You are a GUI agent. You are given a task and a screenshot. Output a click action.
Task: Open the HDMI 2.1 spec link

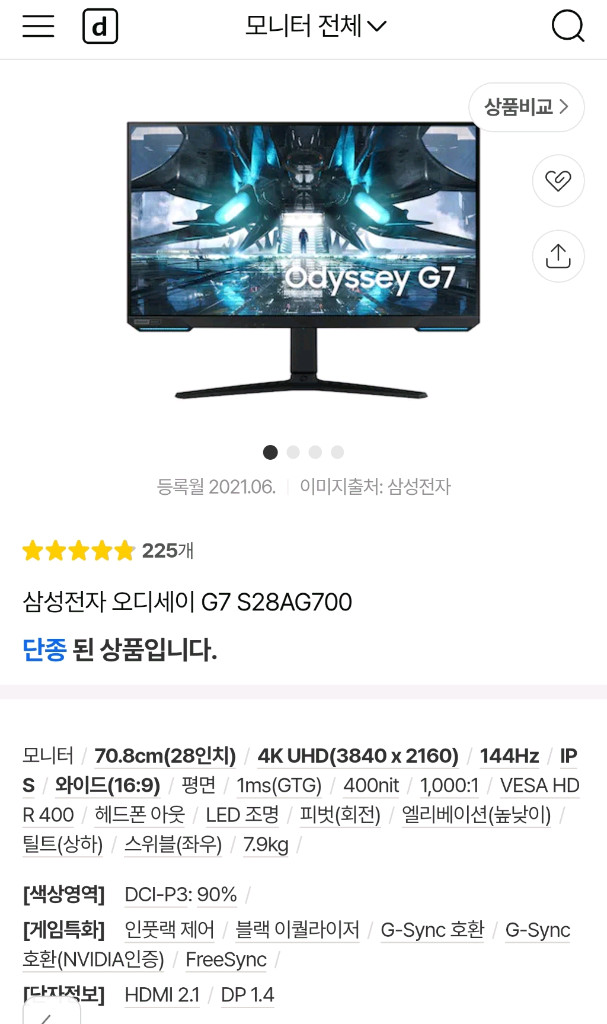point(162,995)
